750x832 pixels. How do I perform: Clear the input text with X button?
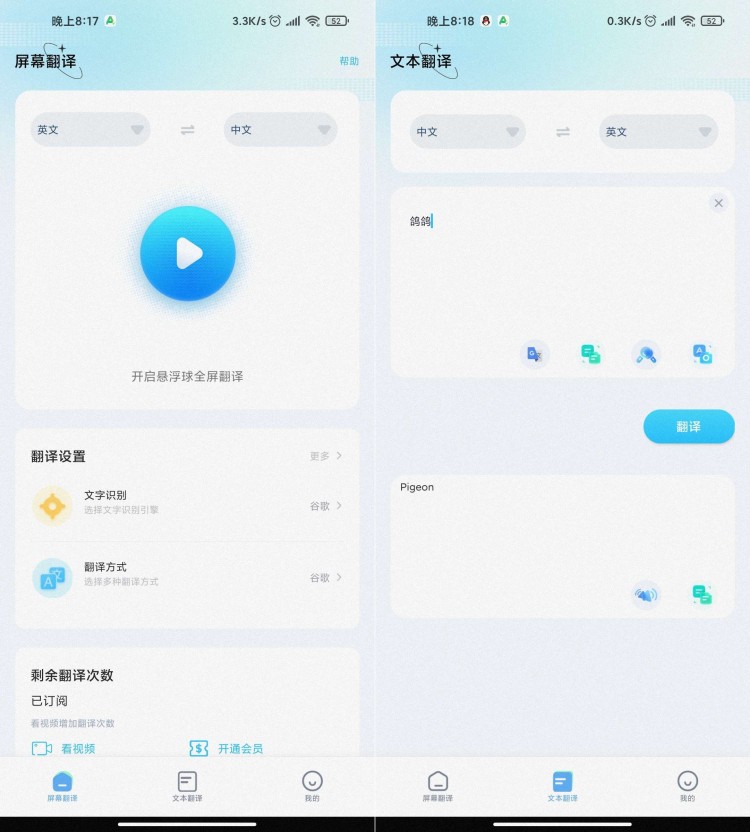coord(718,203)
